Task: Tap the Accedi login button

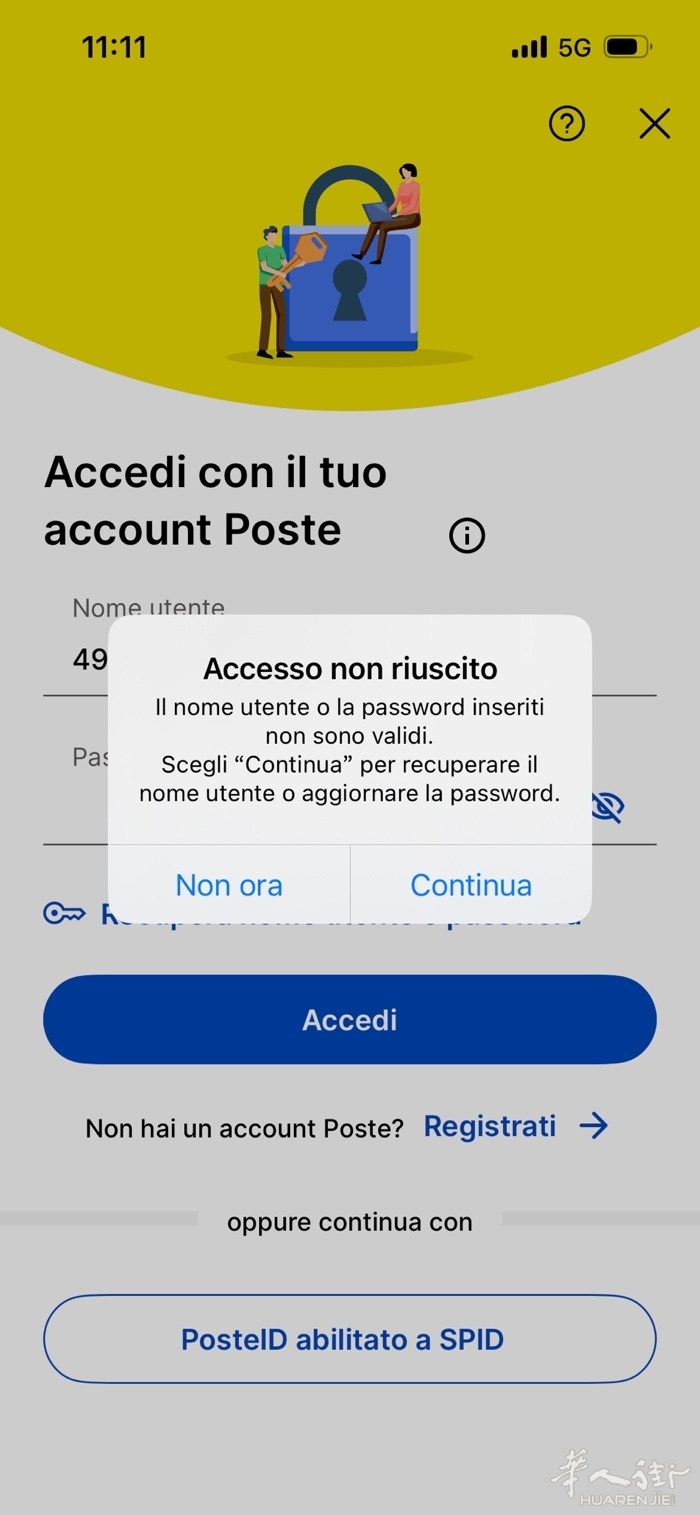Action: click(350, 1019)
